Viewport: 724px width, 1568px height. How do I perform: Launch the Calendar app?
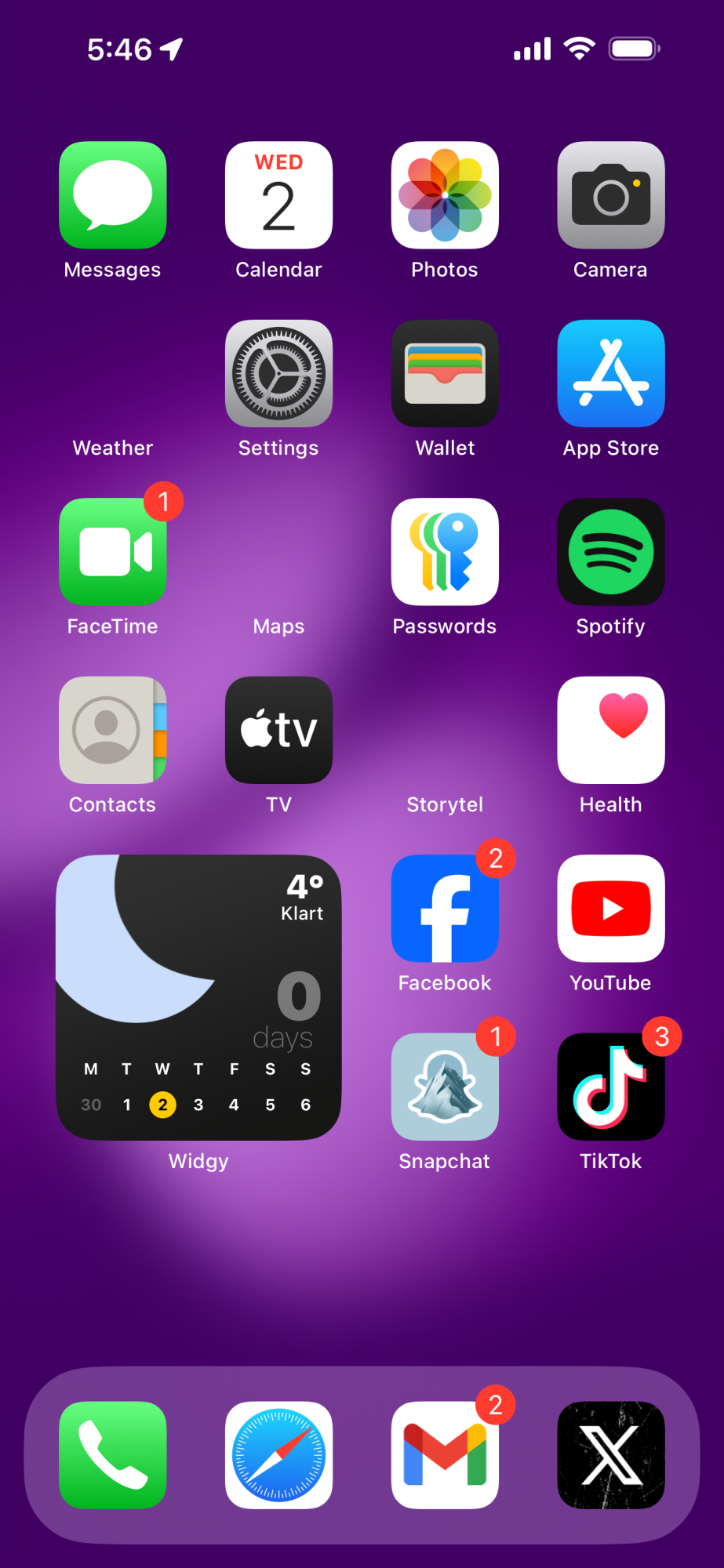[278, 195]
